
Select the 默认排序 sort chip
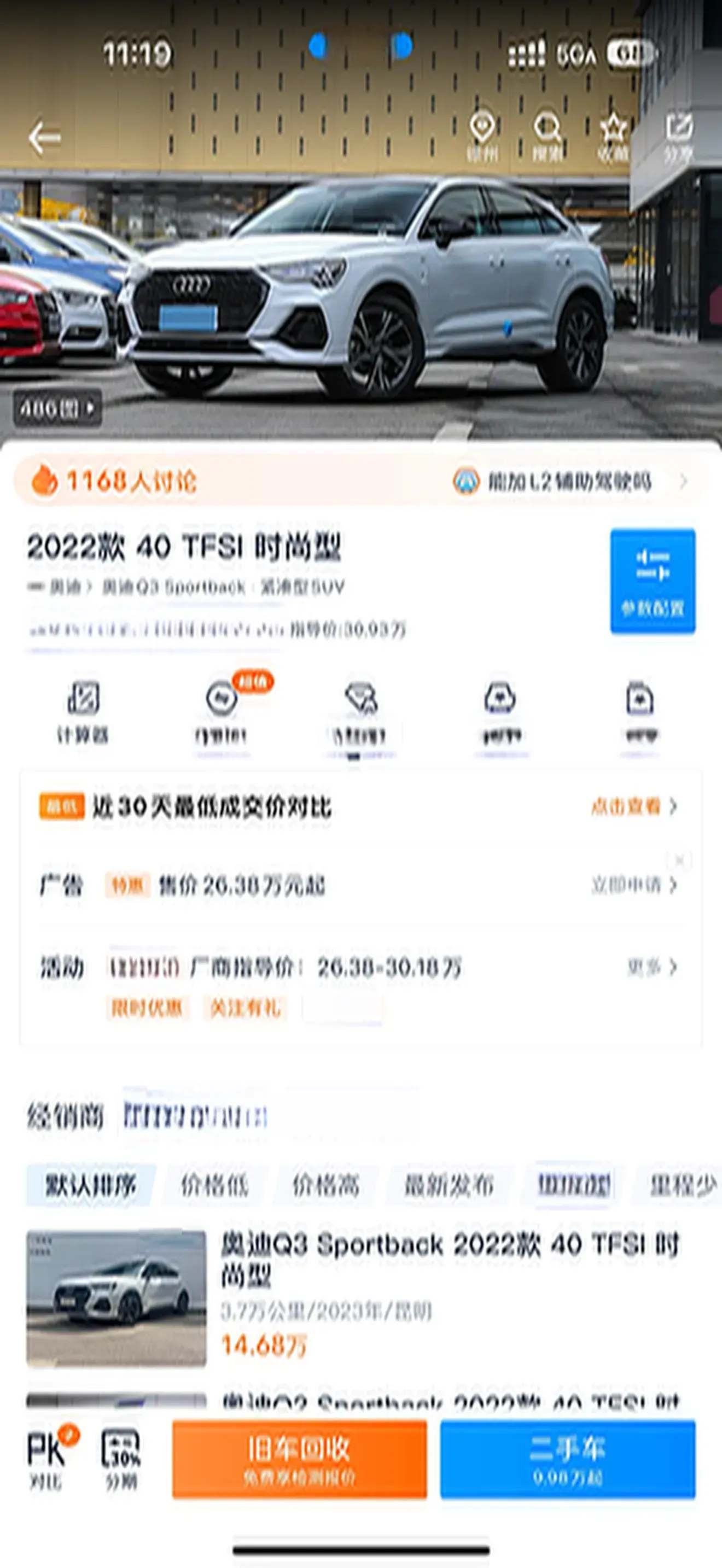(x=91, y=1185)
